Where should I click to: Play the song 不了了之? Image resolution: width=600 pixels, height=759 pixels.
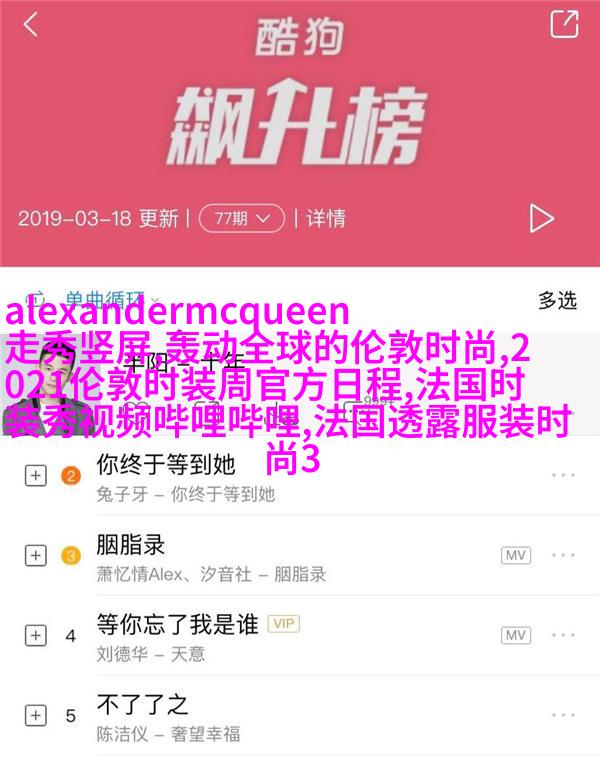click(140, 705)
